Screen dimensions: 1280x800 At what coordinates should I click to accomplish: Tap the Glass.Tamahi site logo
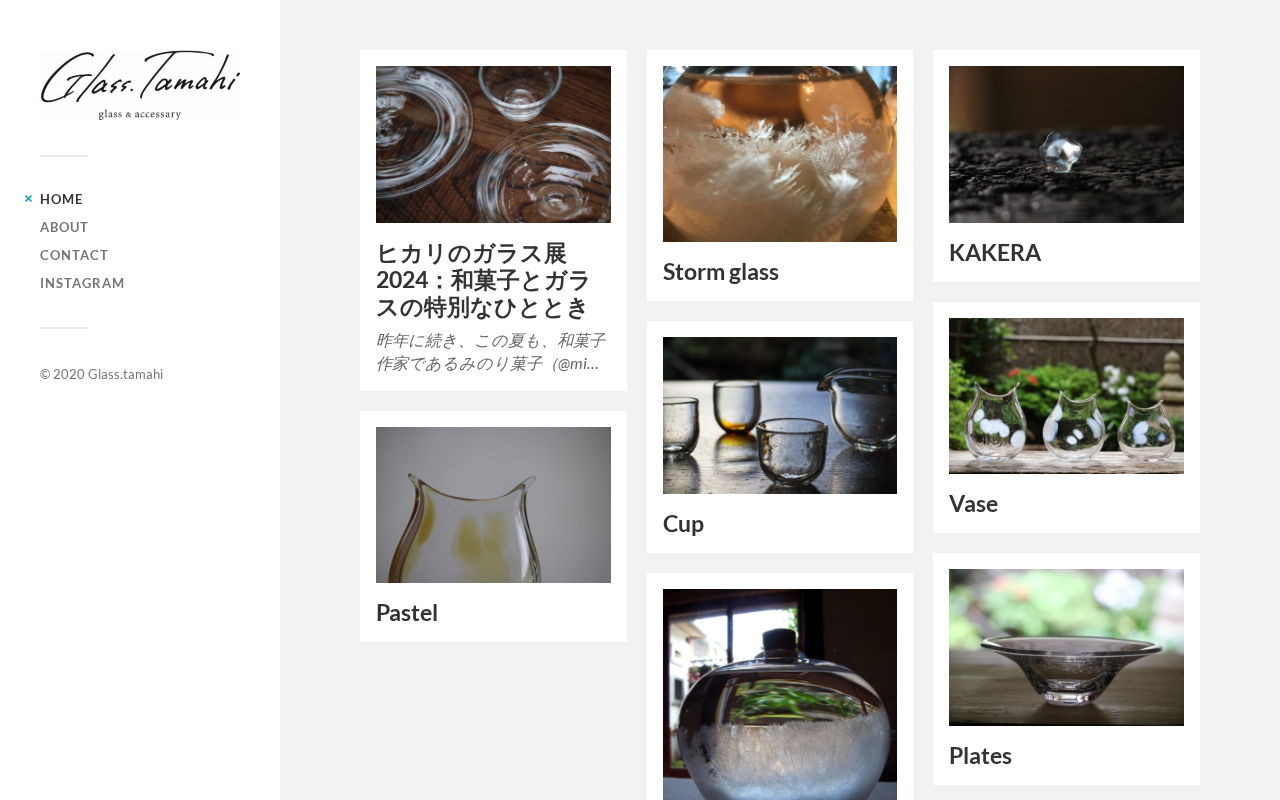pos(140,85)
